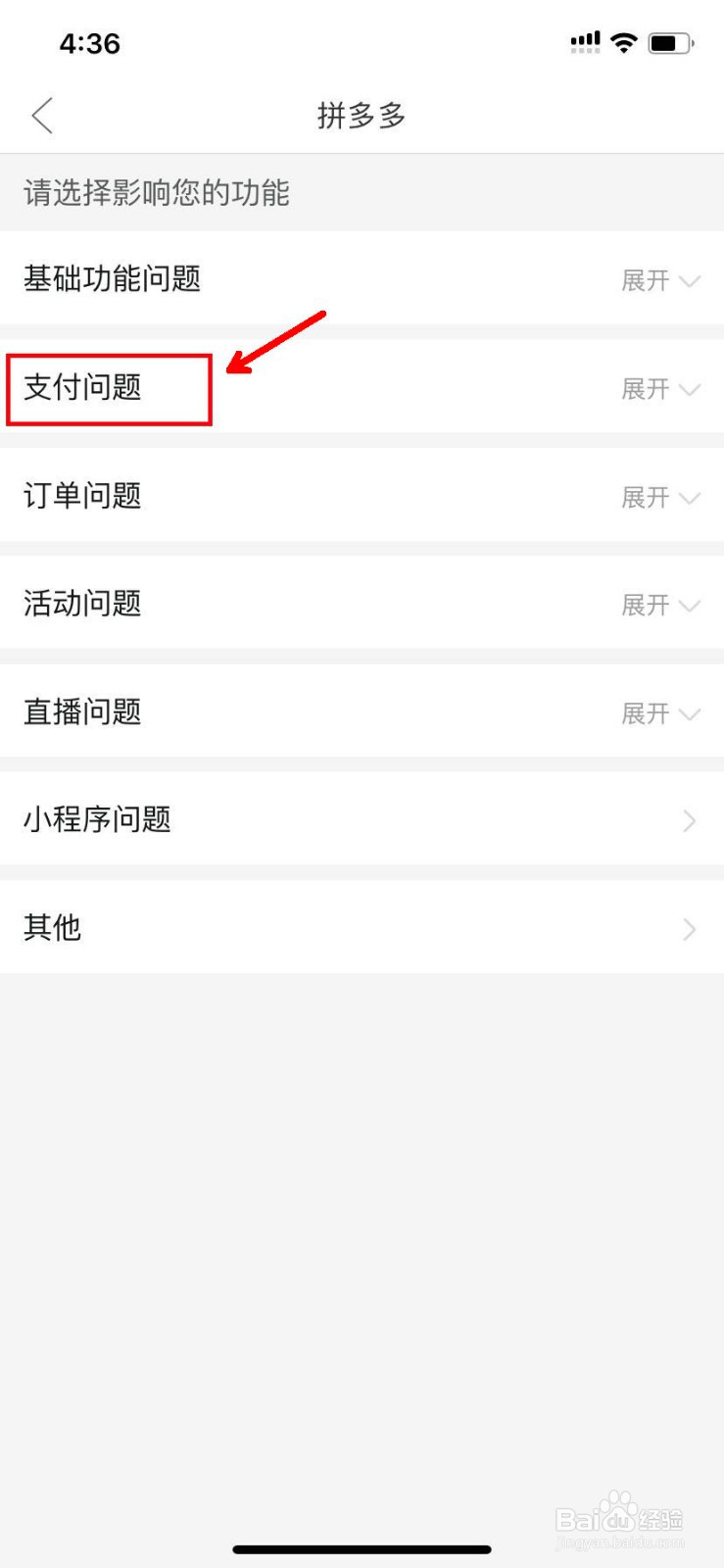Click the Wi-Fi icon in status bar
Image resolution: width=724 pixels, height=1568 pixels.
tap(623, 40)
